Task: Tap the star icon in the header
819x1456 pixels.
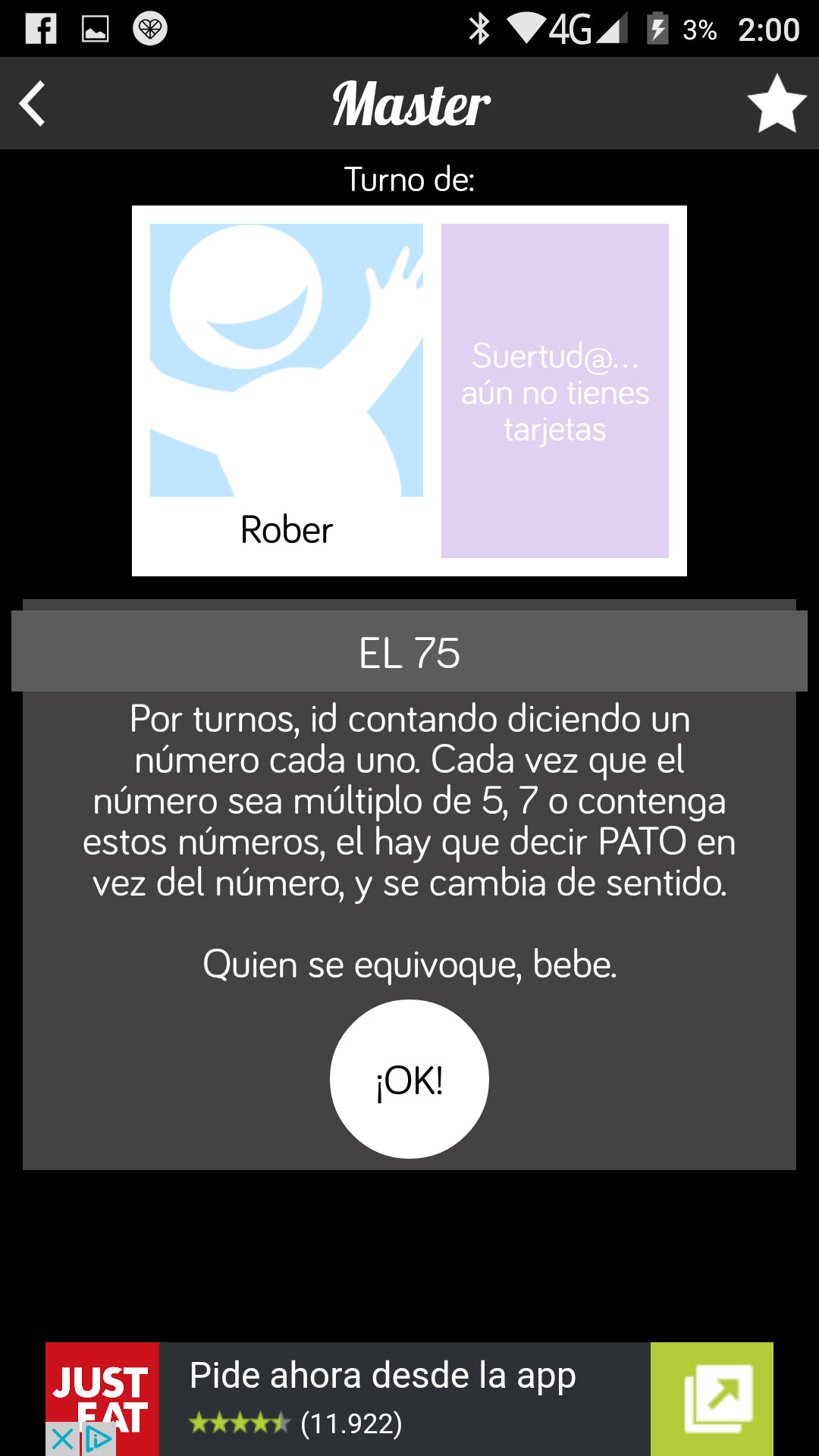Action: [776, 104]
